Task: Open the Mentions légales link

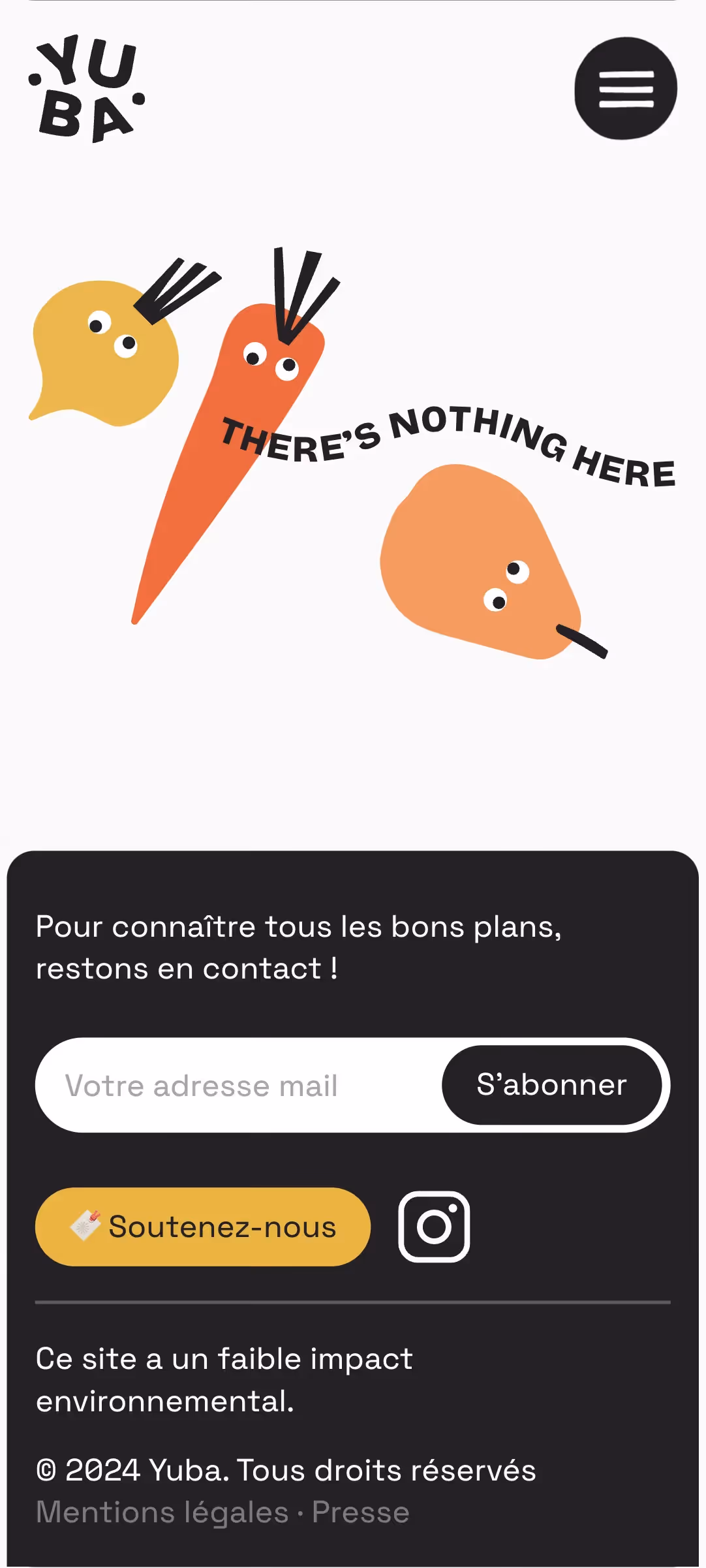Action: click(162, 1513)
